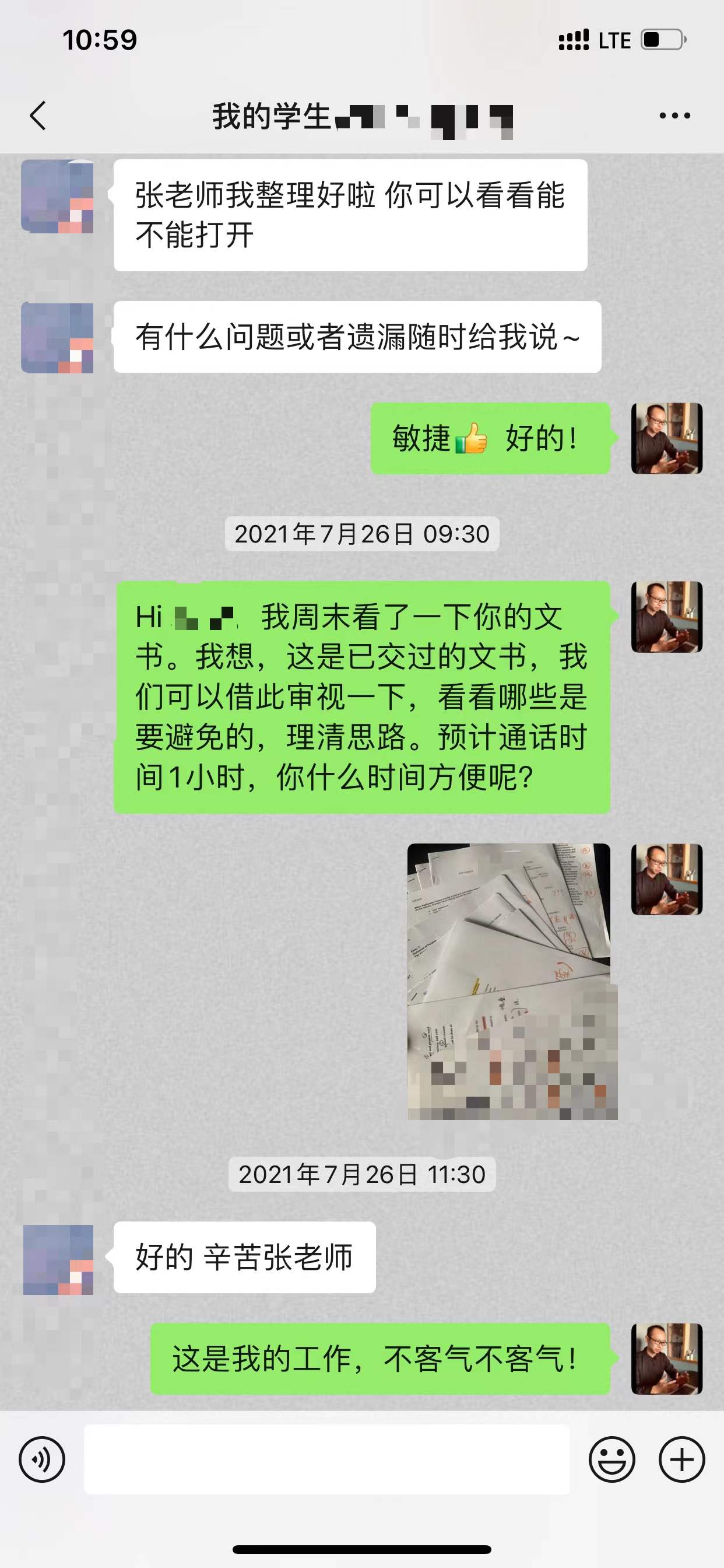The image size is (724, 1568).
Task: View the student's avatar beside 张老师我整理好啦
Action: pyautogui.click(x=57, y=197)
